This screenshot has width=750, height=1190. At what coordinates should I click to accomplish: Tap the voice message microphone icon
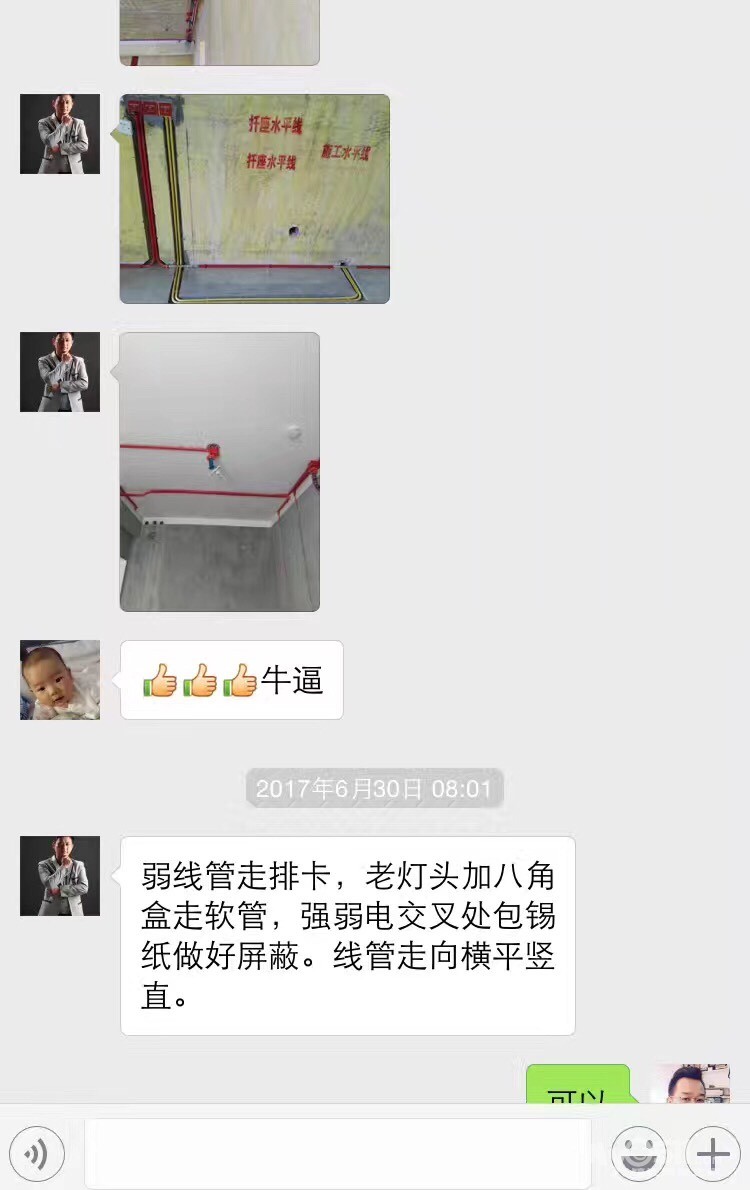36,1154
